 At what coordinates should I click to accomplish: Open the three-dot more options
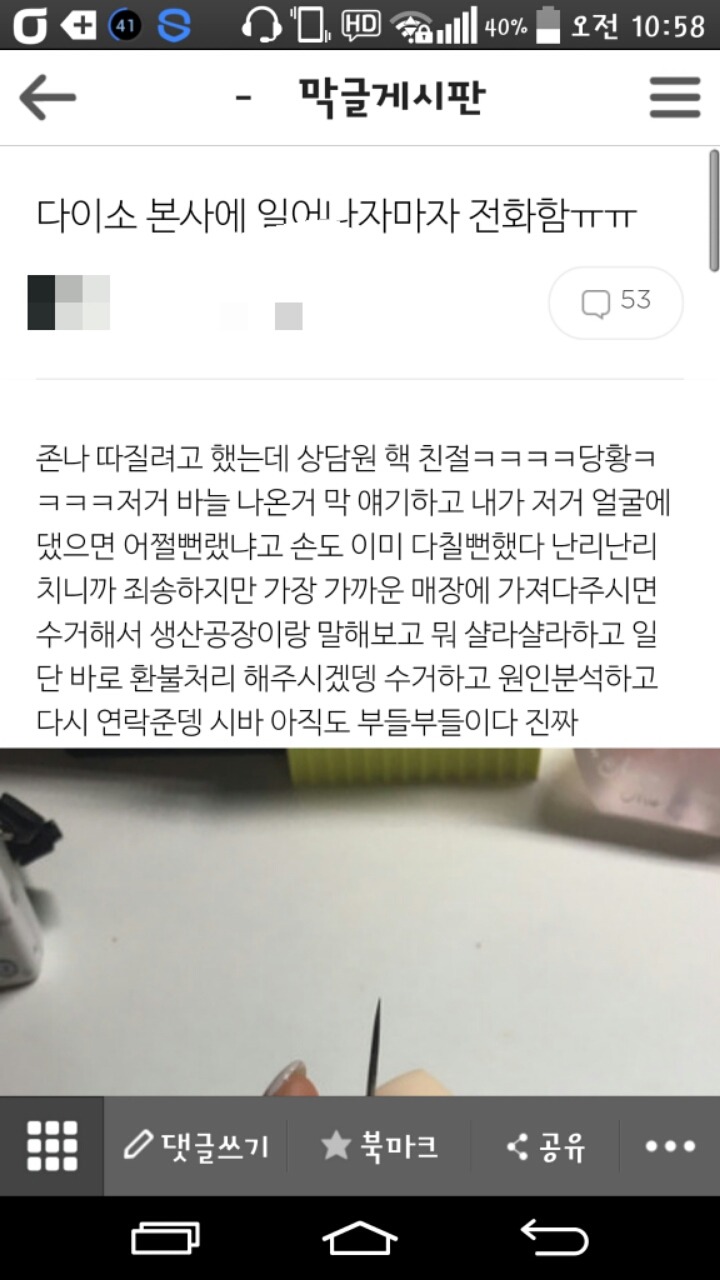(669, 1146)
